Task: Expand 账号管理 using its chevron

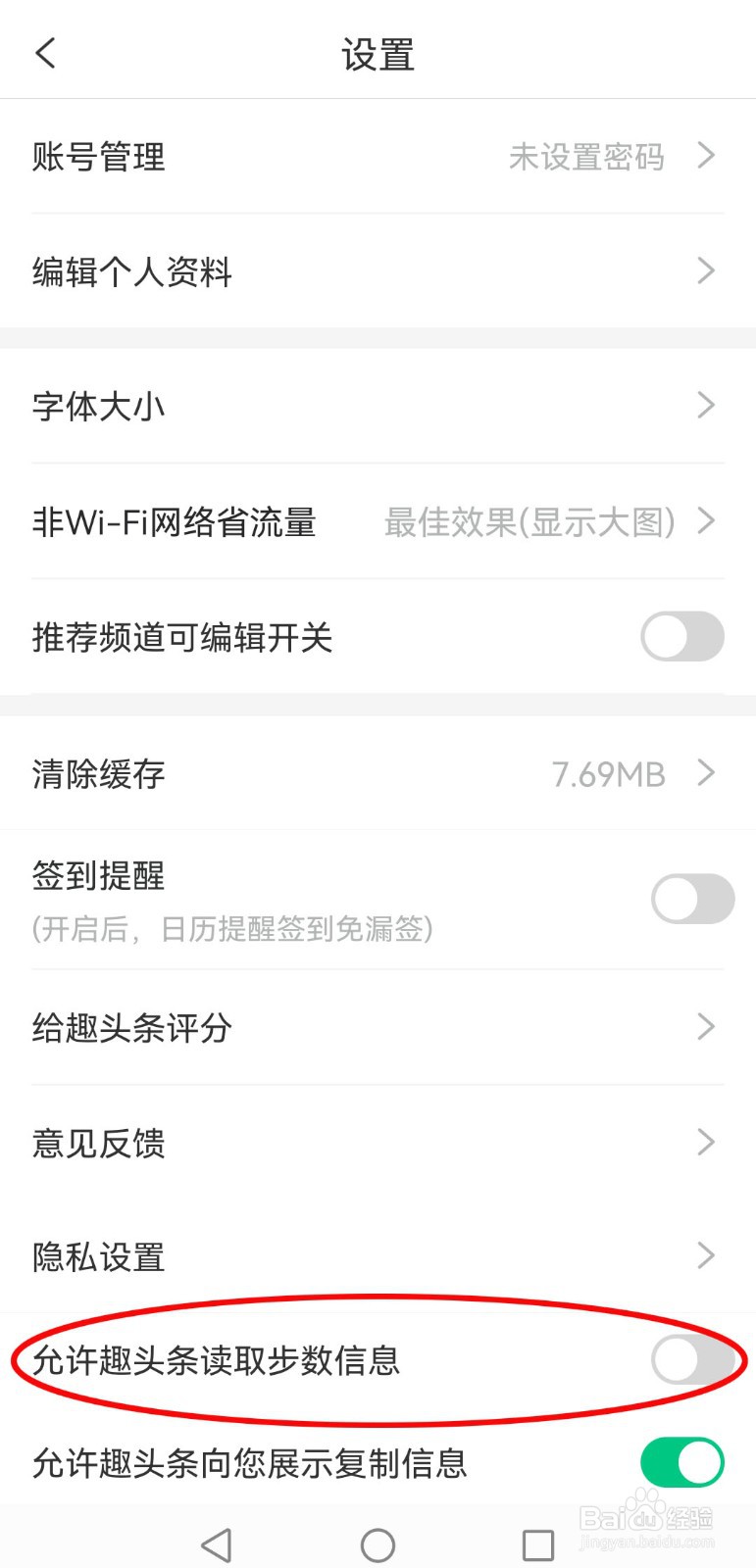Action: pos(705,155)
